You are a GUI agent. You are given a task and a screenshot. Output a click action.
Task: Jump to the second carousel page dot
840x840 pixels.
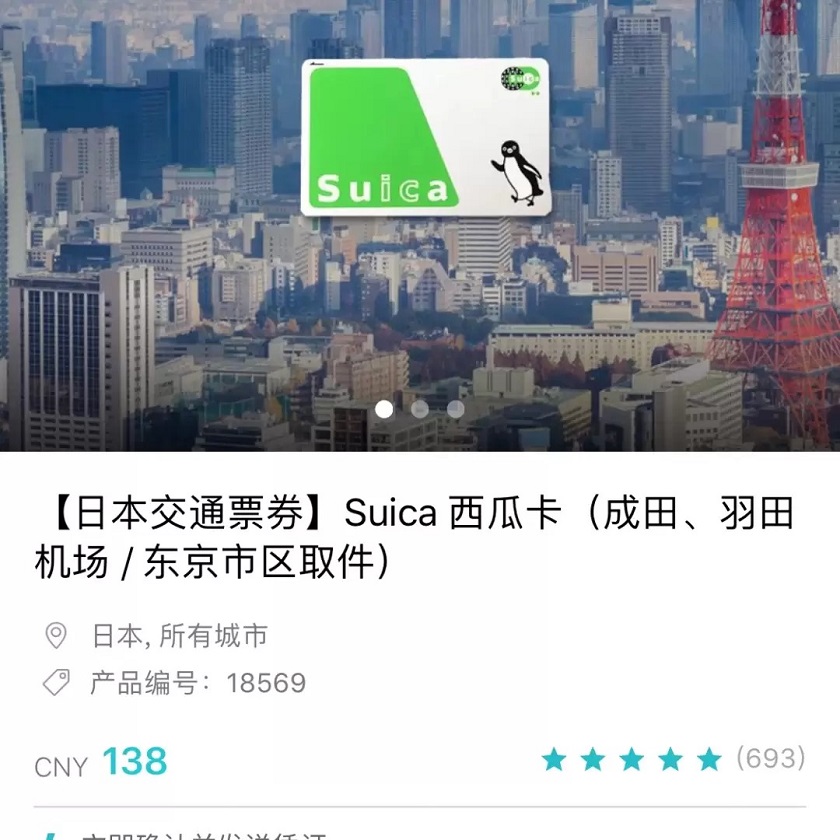[420, 409]
